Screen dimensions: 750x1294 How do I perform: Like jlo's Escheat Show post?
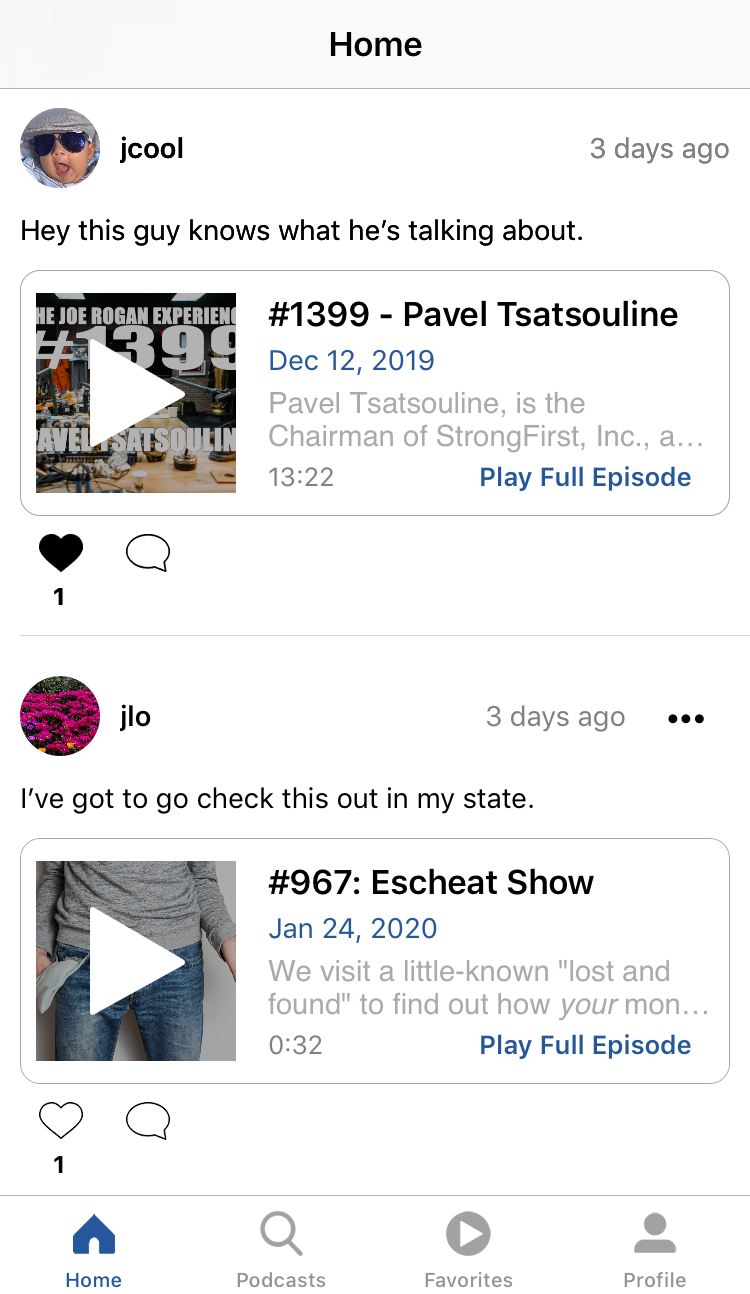pos(60,1120)
